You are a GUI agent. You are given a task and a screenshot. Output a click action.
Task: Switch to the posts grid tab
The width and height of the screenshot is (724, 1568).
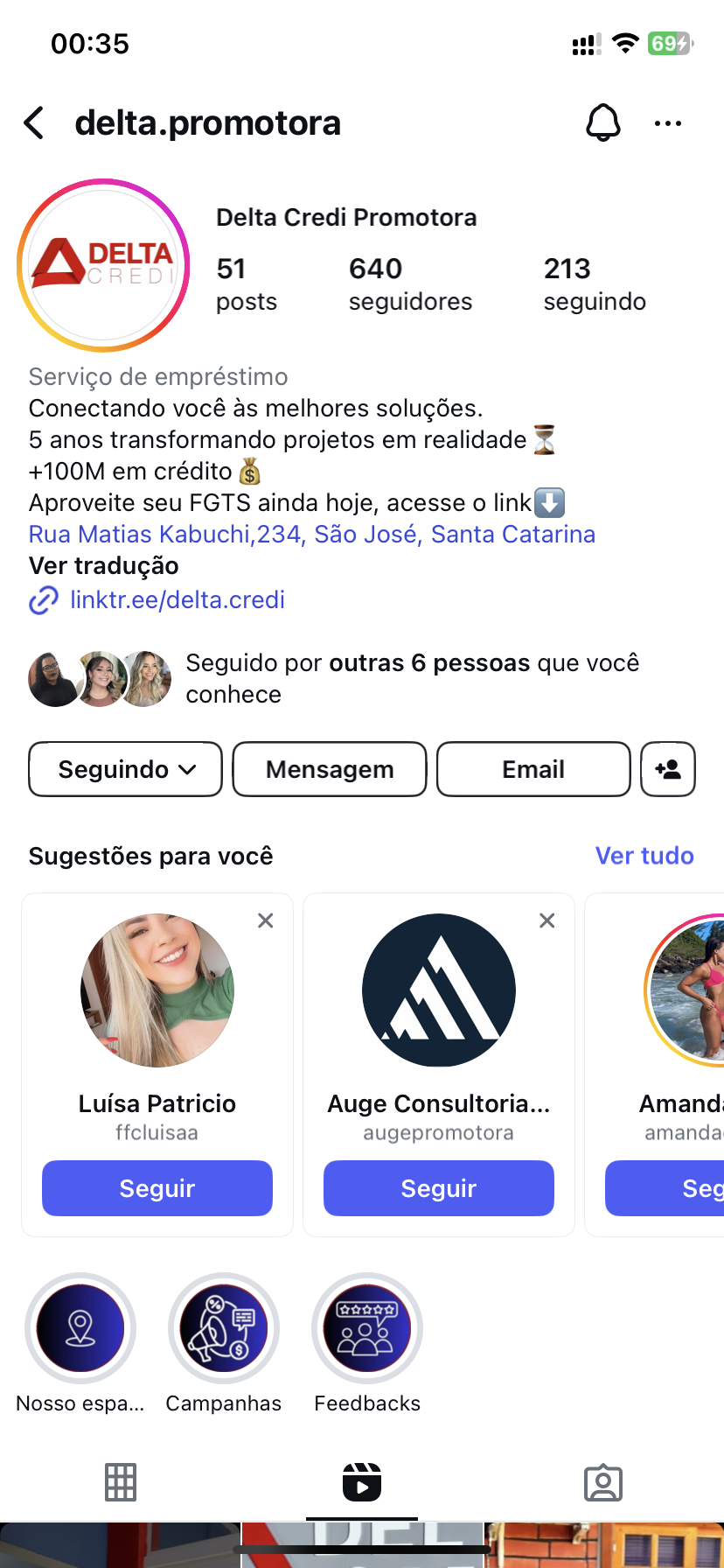tap(121, 1482)
